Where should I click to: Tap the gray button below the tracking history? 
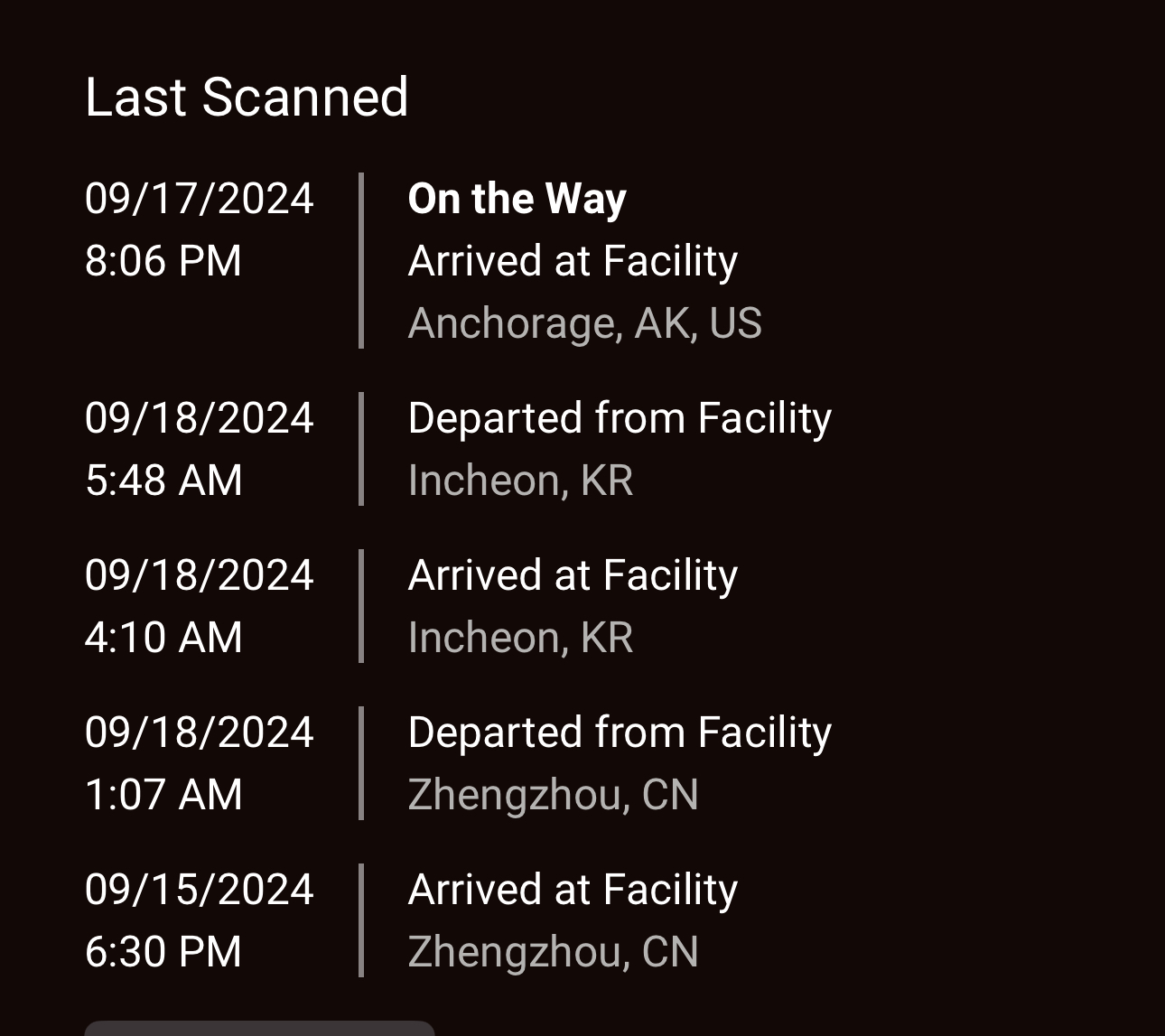260,1029
